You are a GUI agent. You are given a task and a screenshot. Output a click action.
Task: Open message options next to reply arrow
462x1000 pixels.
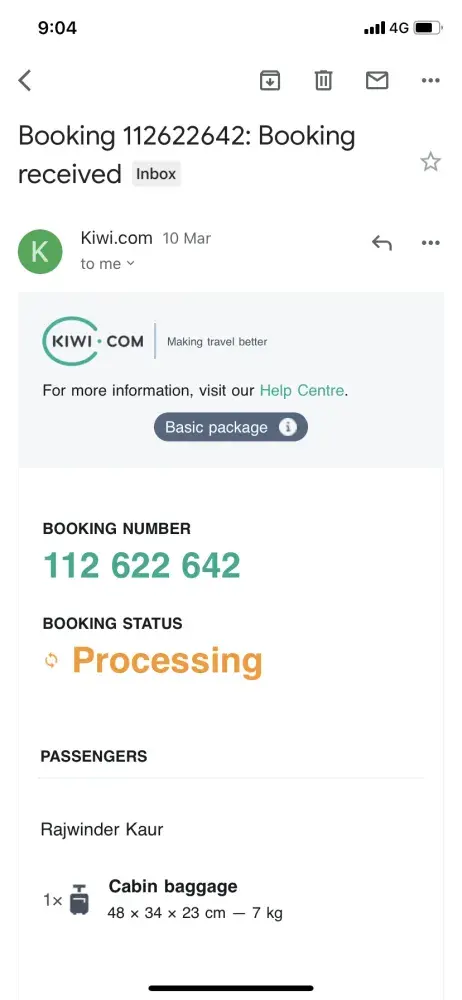[x=431, y=243]
